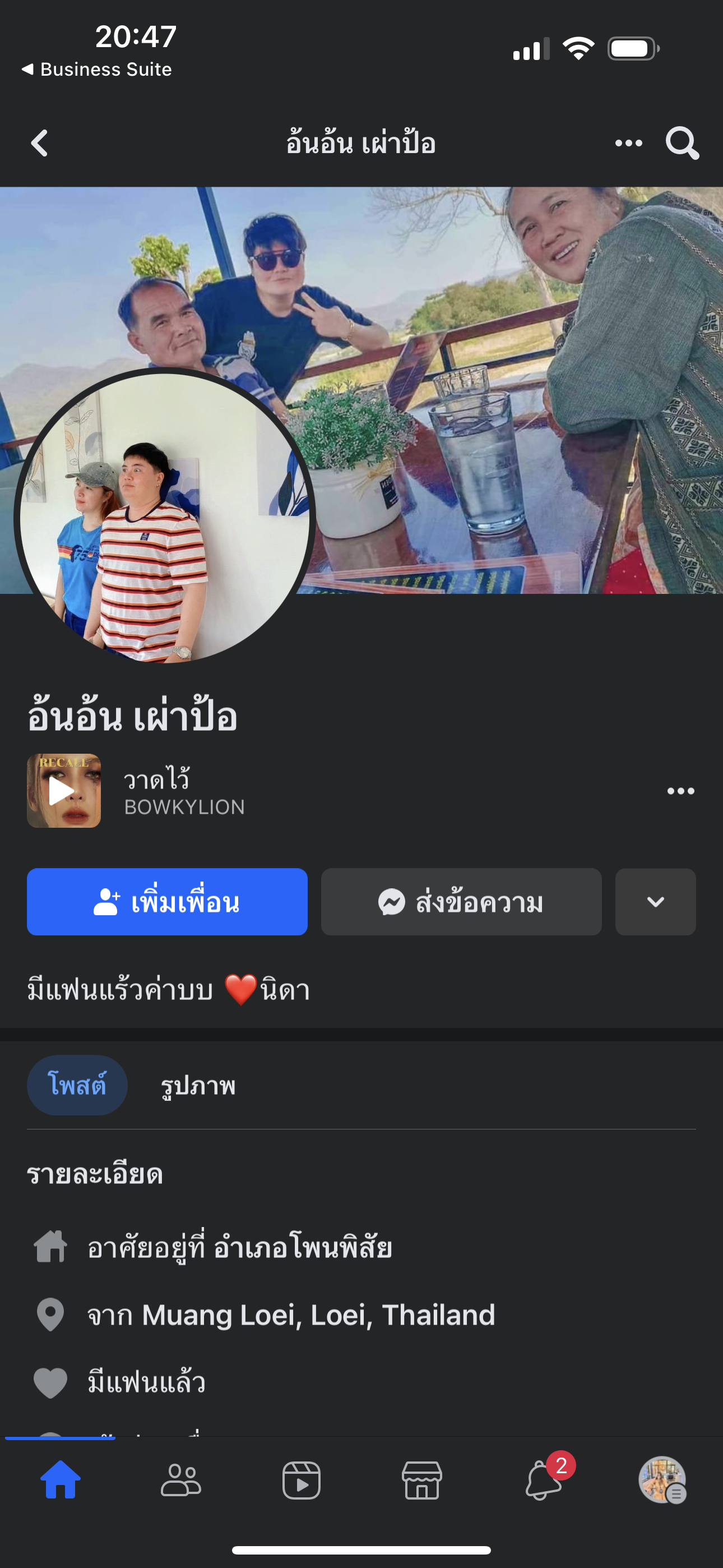Open the Friends tab
Screen dimensions: 723x1568
coord(180,1480)
